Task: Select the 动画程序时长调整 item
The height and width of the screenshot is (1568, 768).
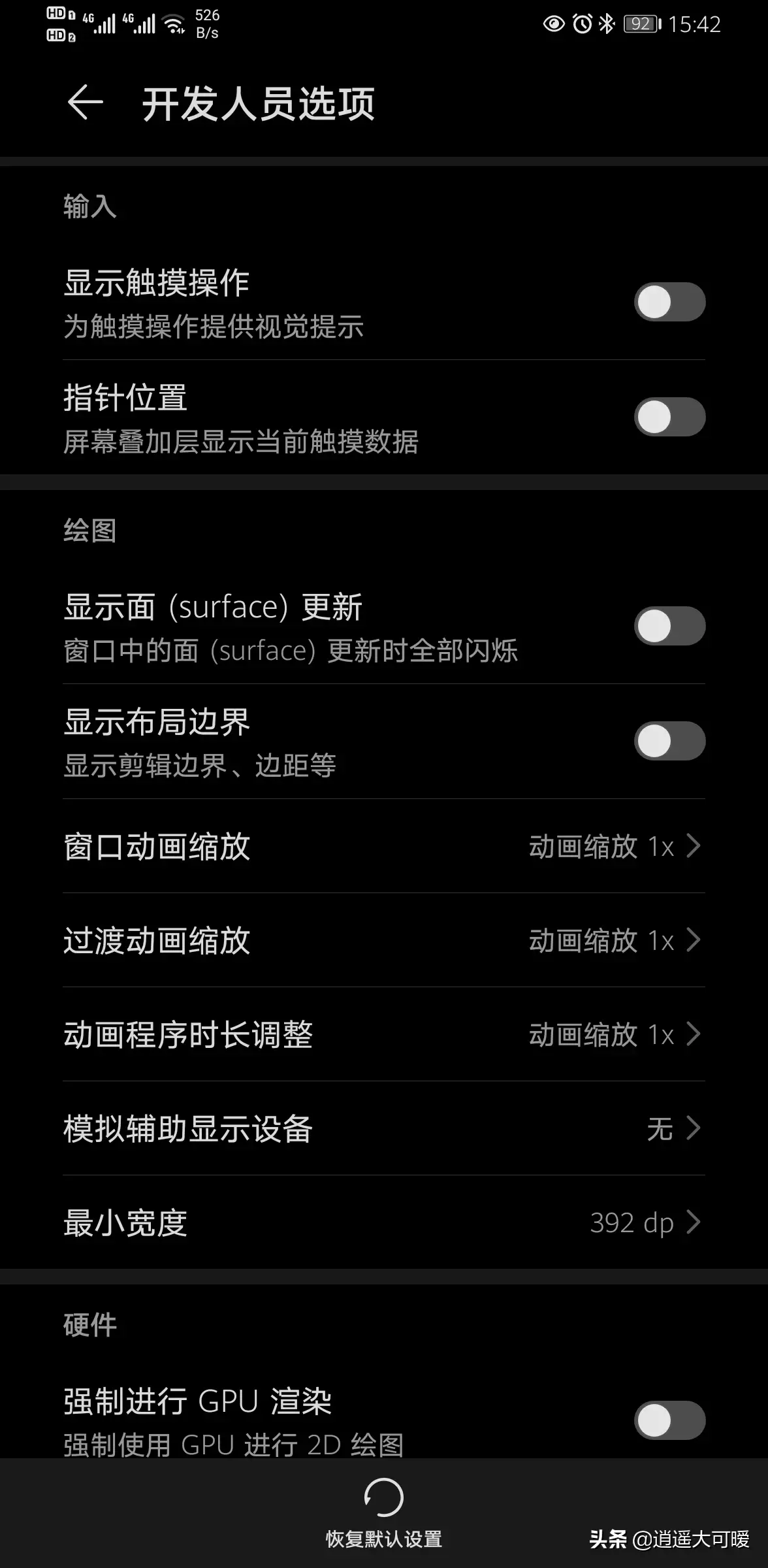Action: tap(384, 1035)
